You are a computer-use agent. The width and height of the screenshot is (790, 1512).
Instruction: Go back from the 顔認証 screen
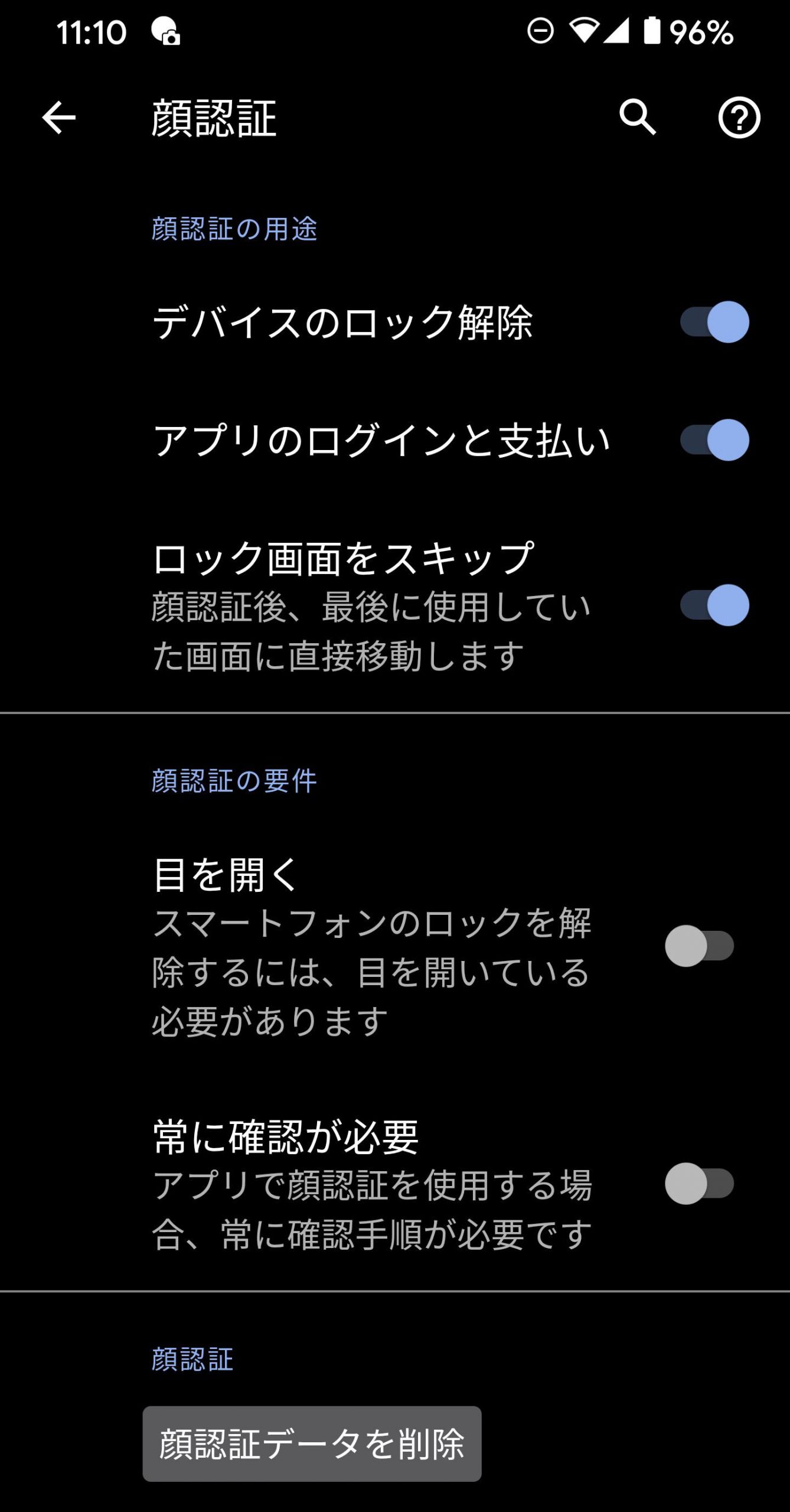(x=58, y=118)
